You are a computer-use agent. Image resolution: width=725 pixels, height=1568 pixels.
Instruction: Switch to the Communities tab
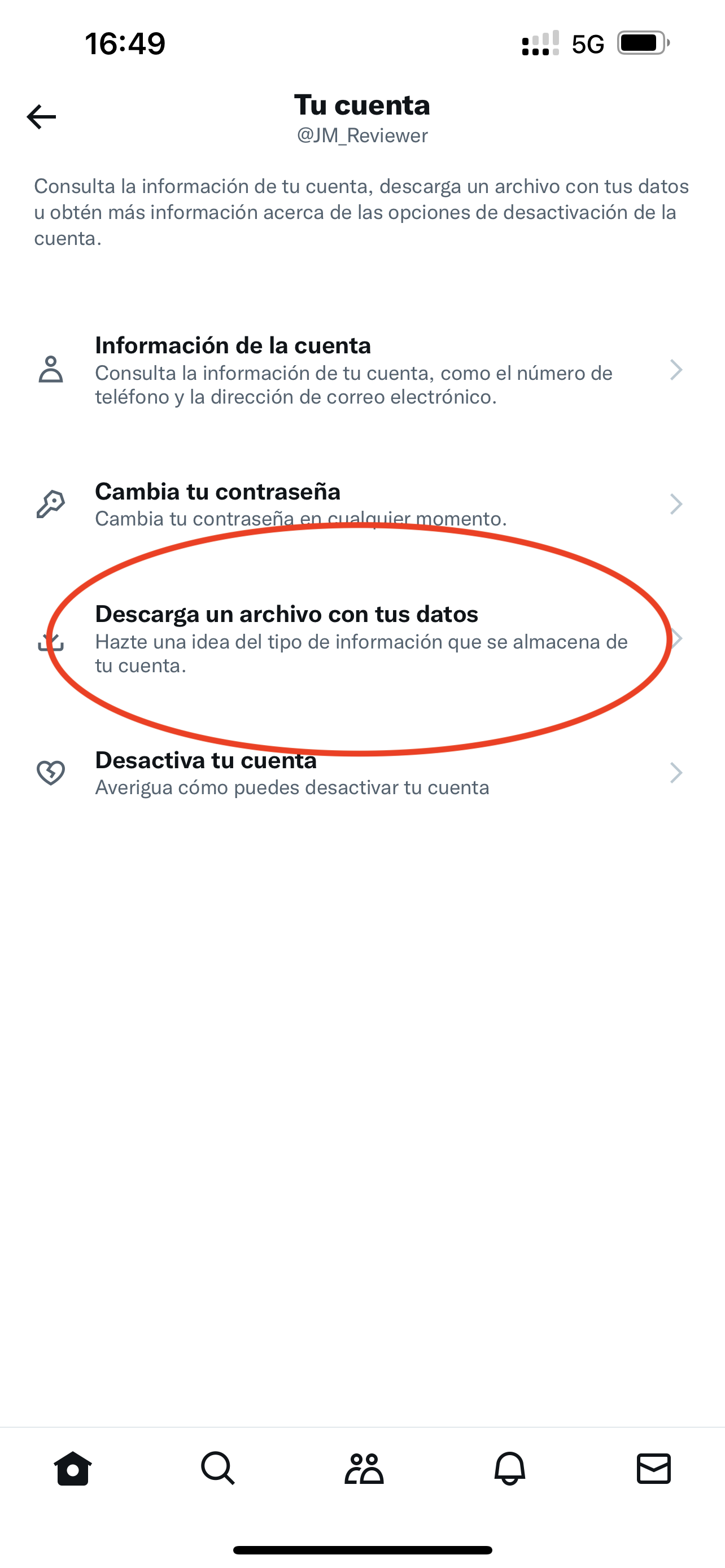point(364,1469)
